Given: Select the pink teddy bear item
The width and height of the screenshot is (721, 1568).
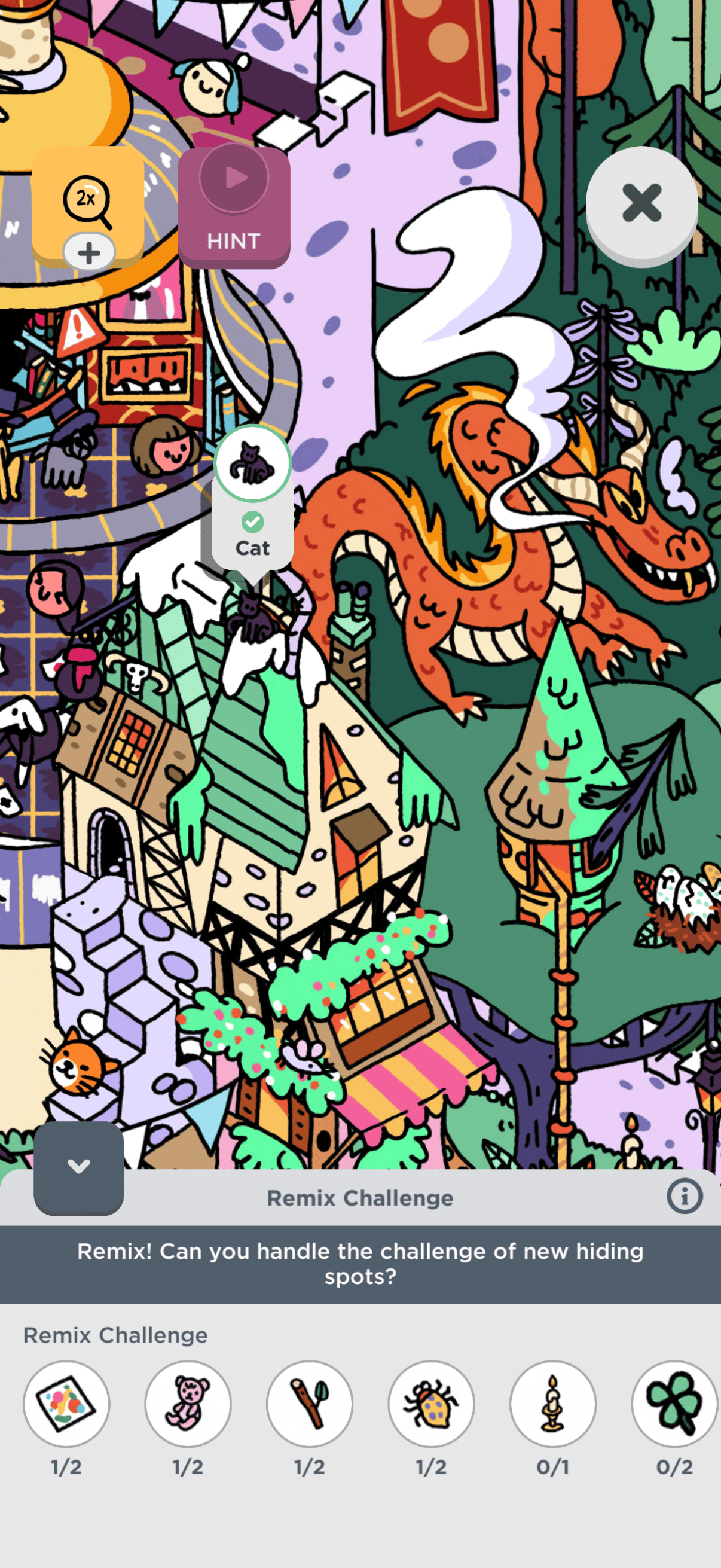Looking at the screenshot, I should click(188, 1404).
